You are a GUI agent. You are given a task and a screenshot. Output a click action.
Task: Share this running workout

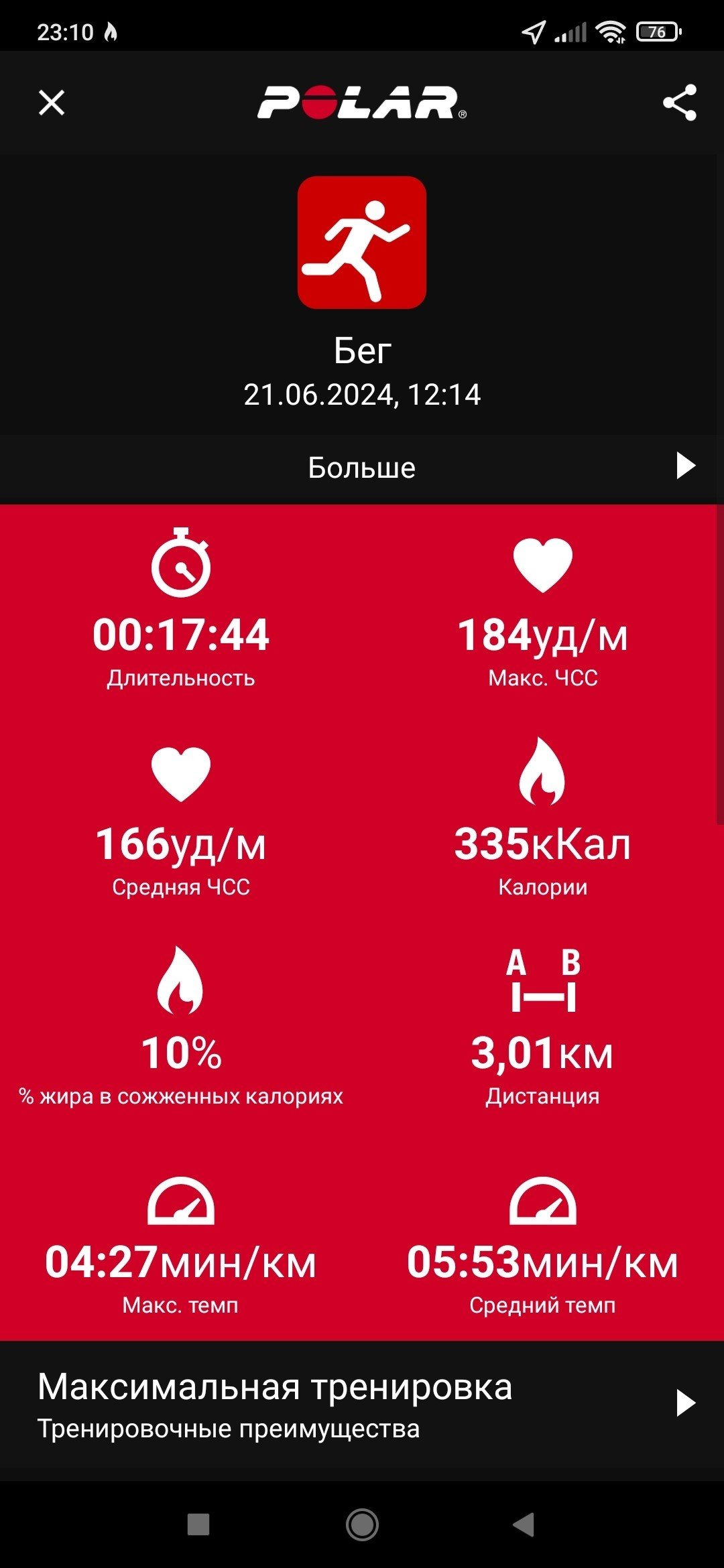[x=680, y=103]
